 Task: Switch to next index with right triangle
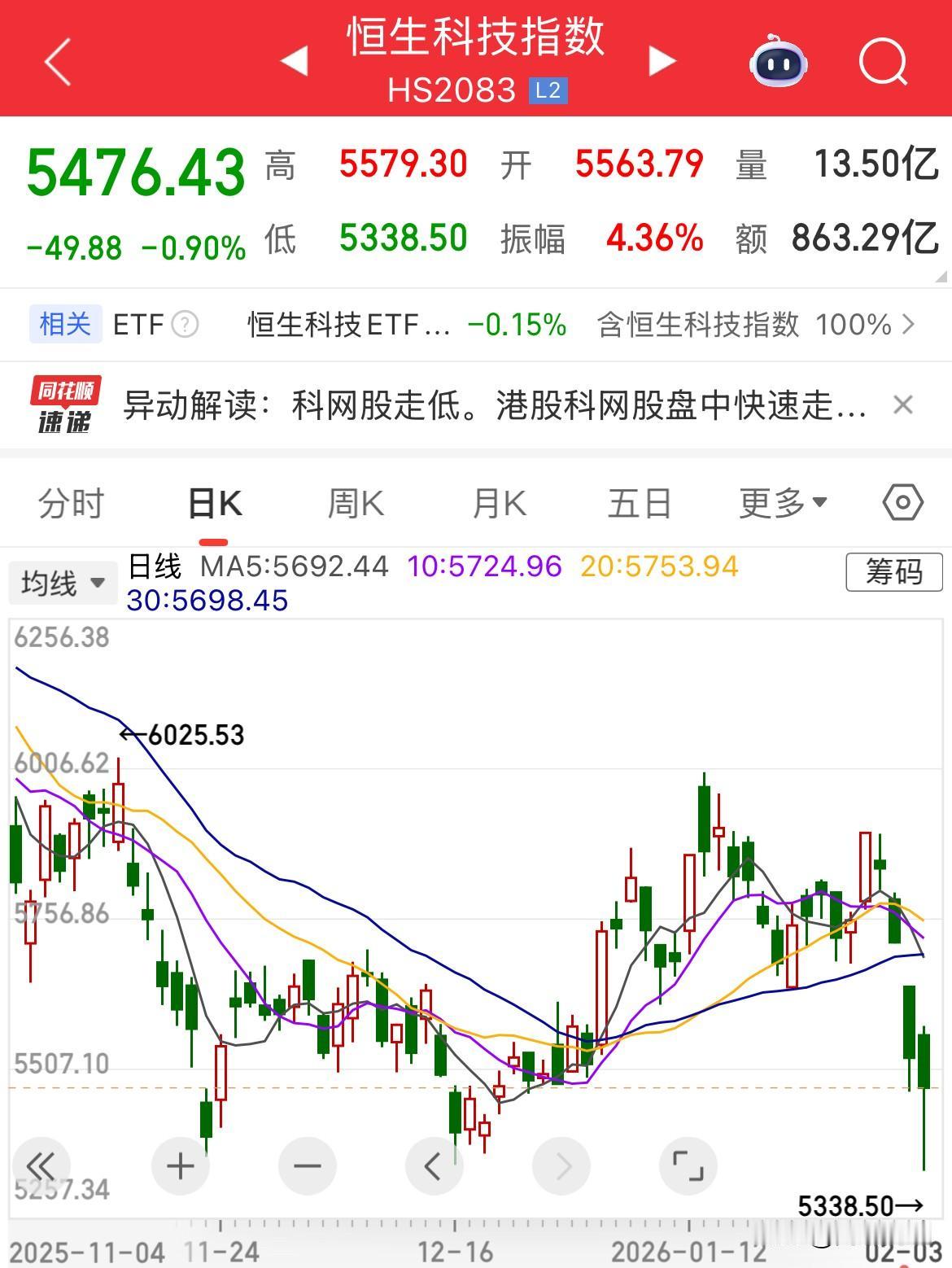663,61
